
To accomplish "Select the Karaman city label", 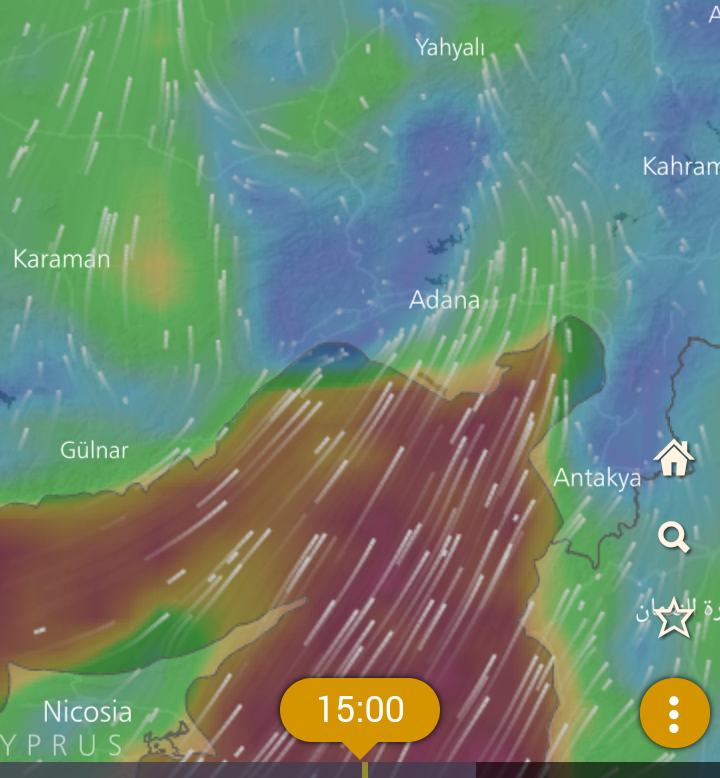I will pyautogui.click(x=62, y=259).
